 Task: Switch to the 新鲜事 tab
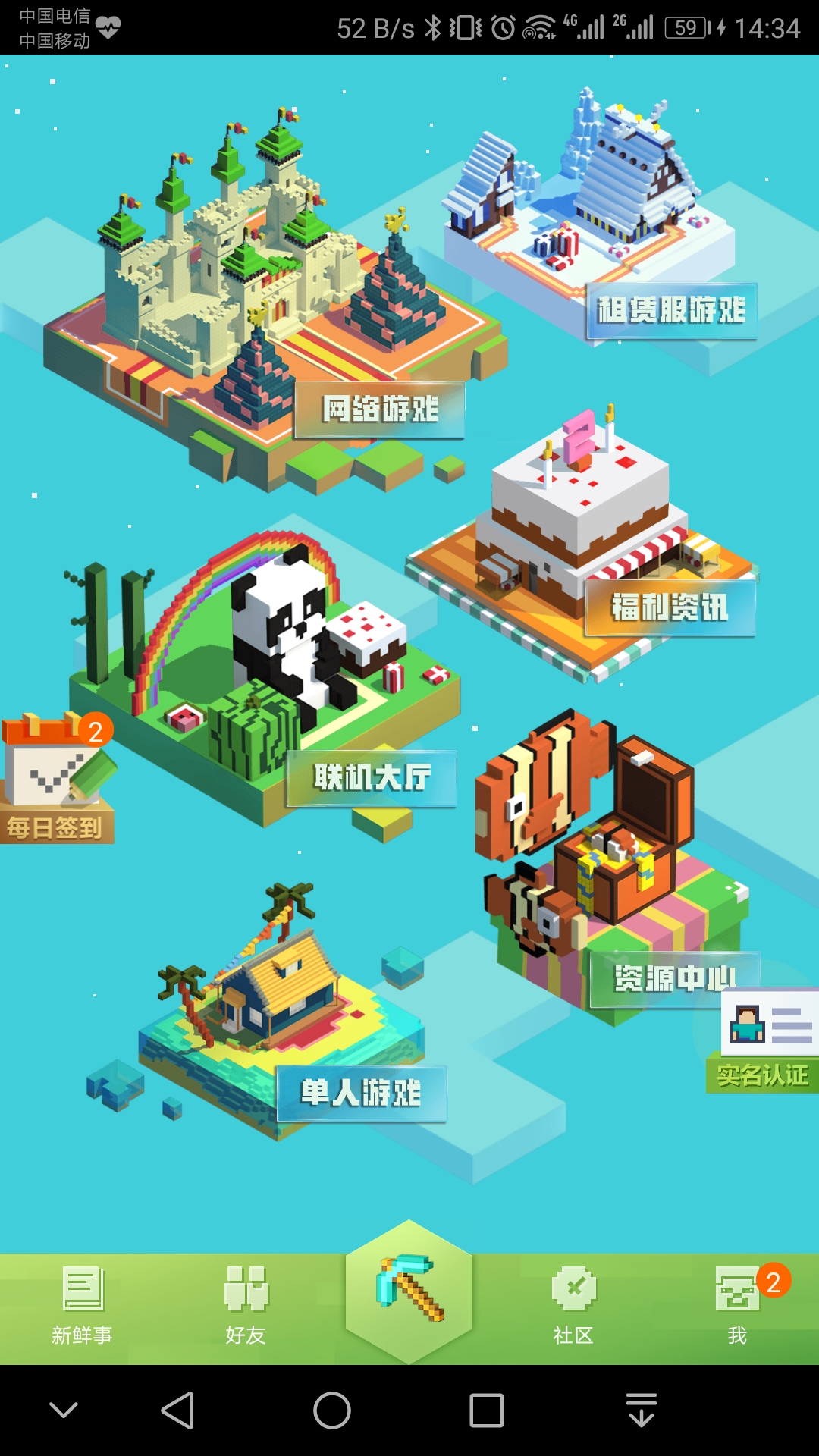click(x=82, y=1306)
